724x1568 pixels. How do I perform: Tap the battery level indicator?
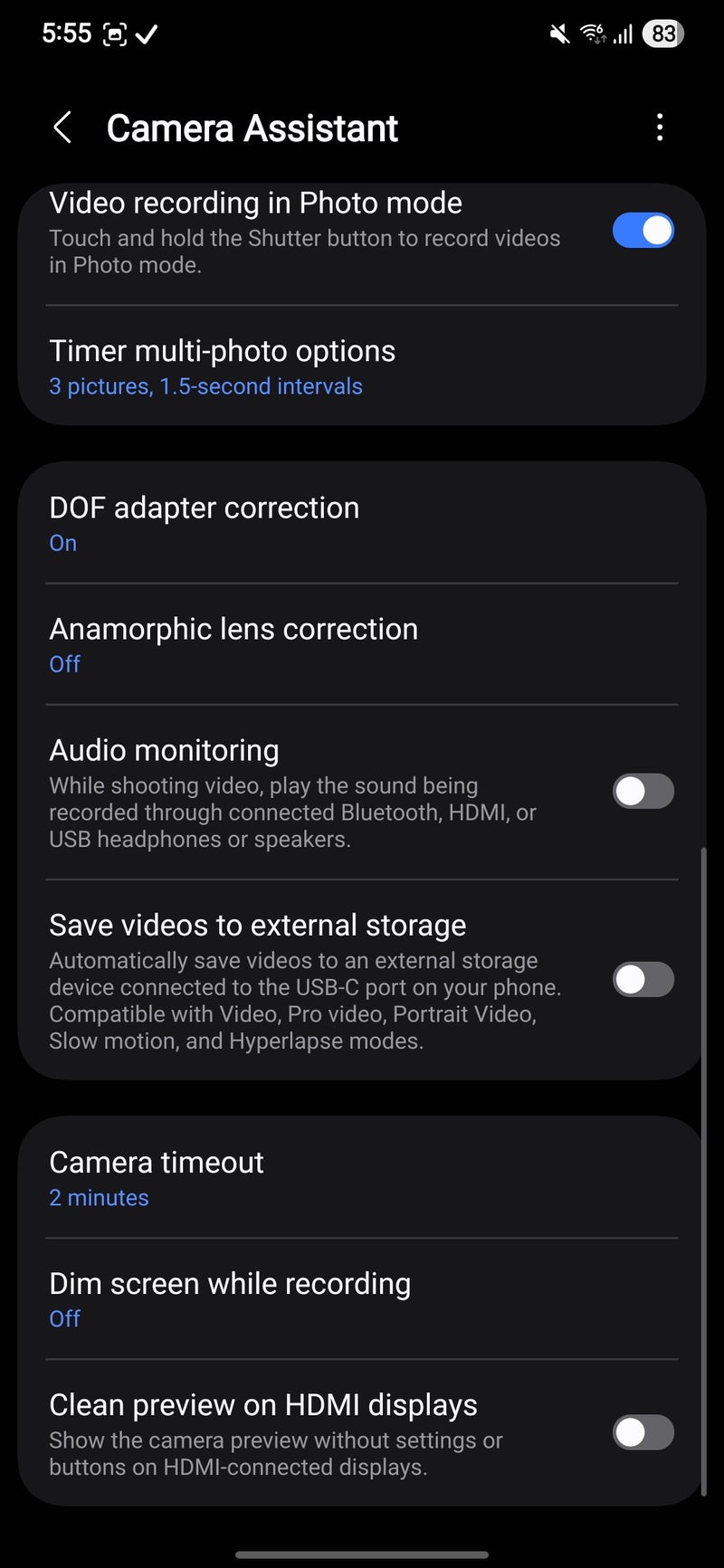(662, 33)
